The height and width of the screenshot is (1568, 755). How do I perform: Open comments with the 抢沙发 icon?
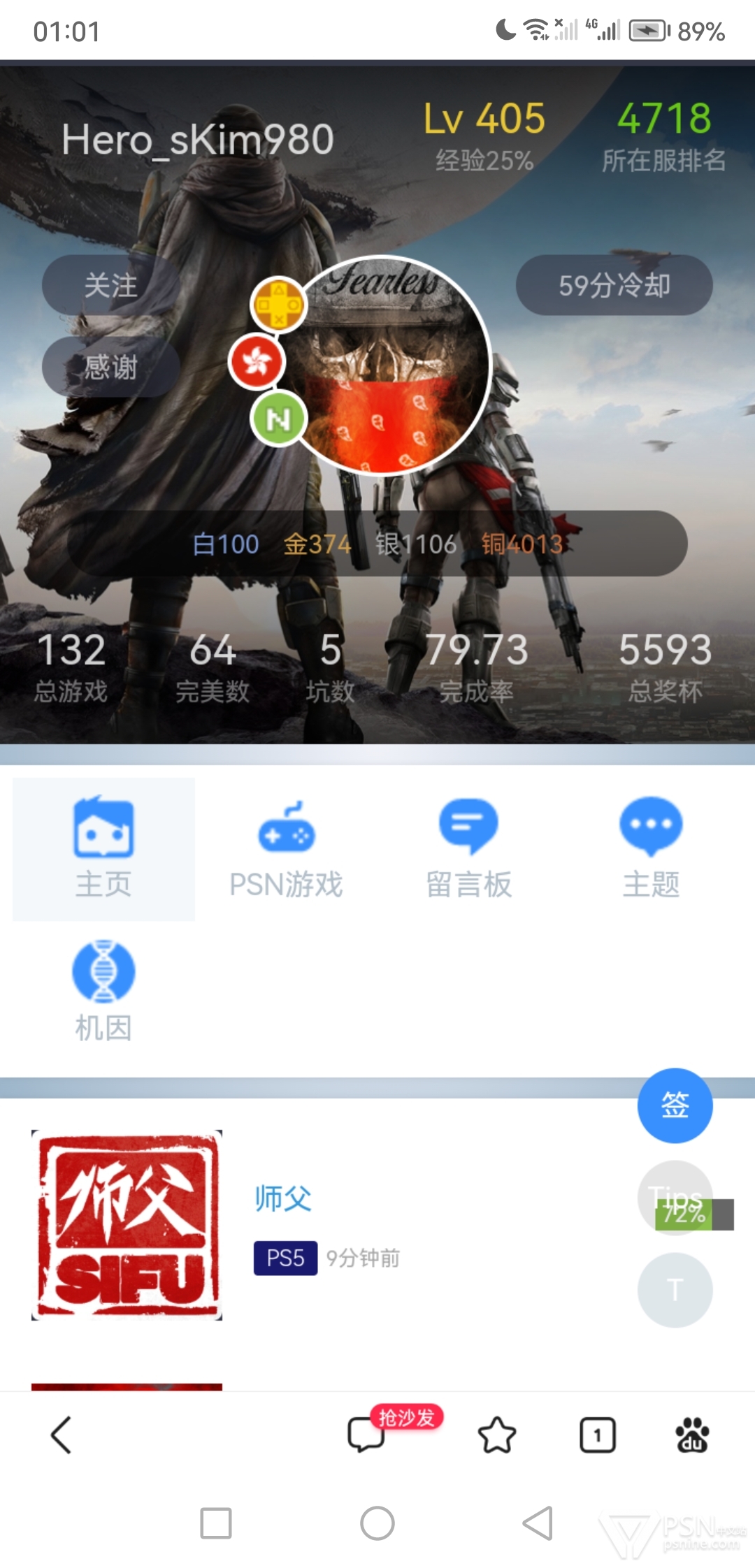pyautogui.click(x=366, y=1435)
